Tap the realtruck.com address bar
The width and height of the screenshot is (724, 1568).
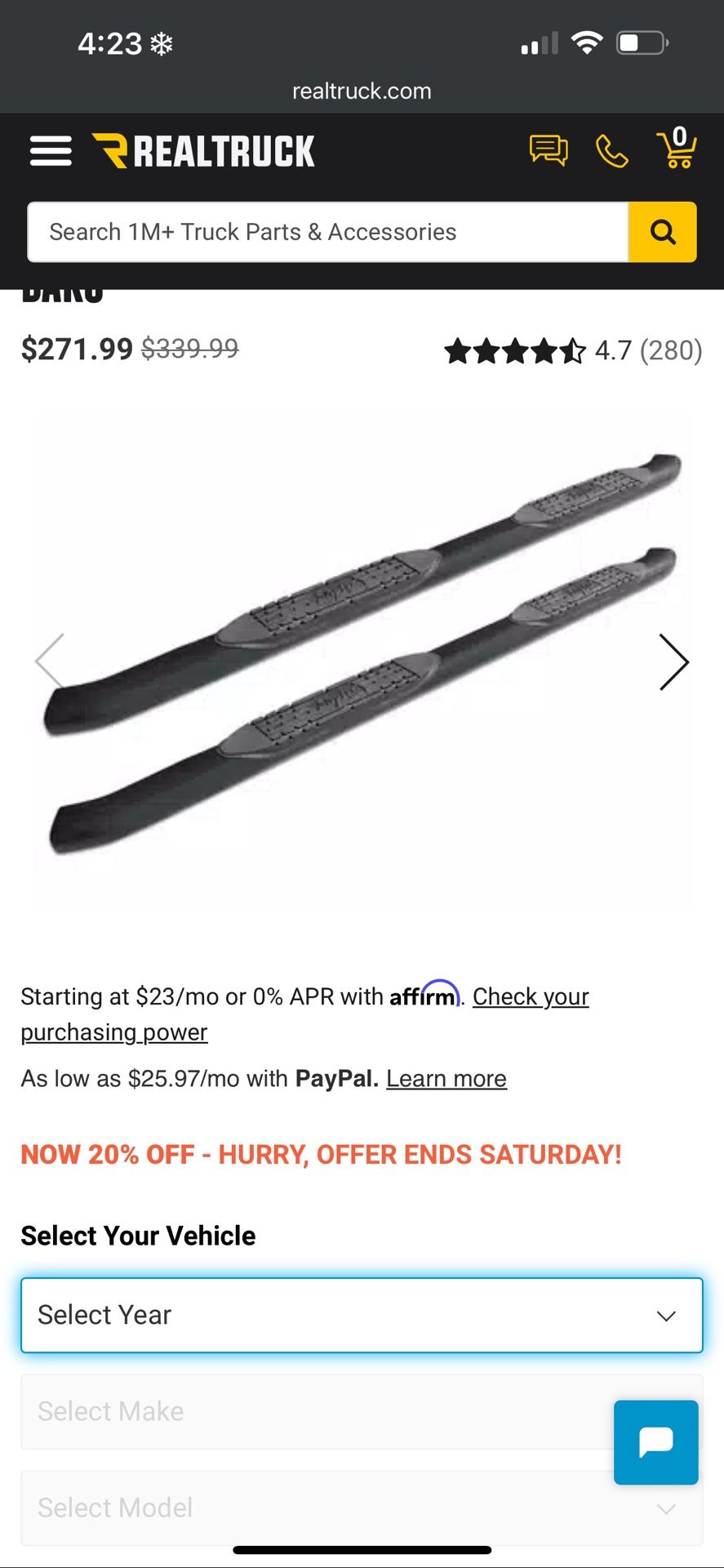point(362,91)
